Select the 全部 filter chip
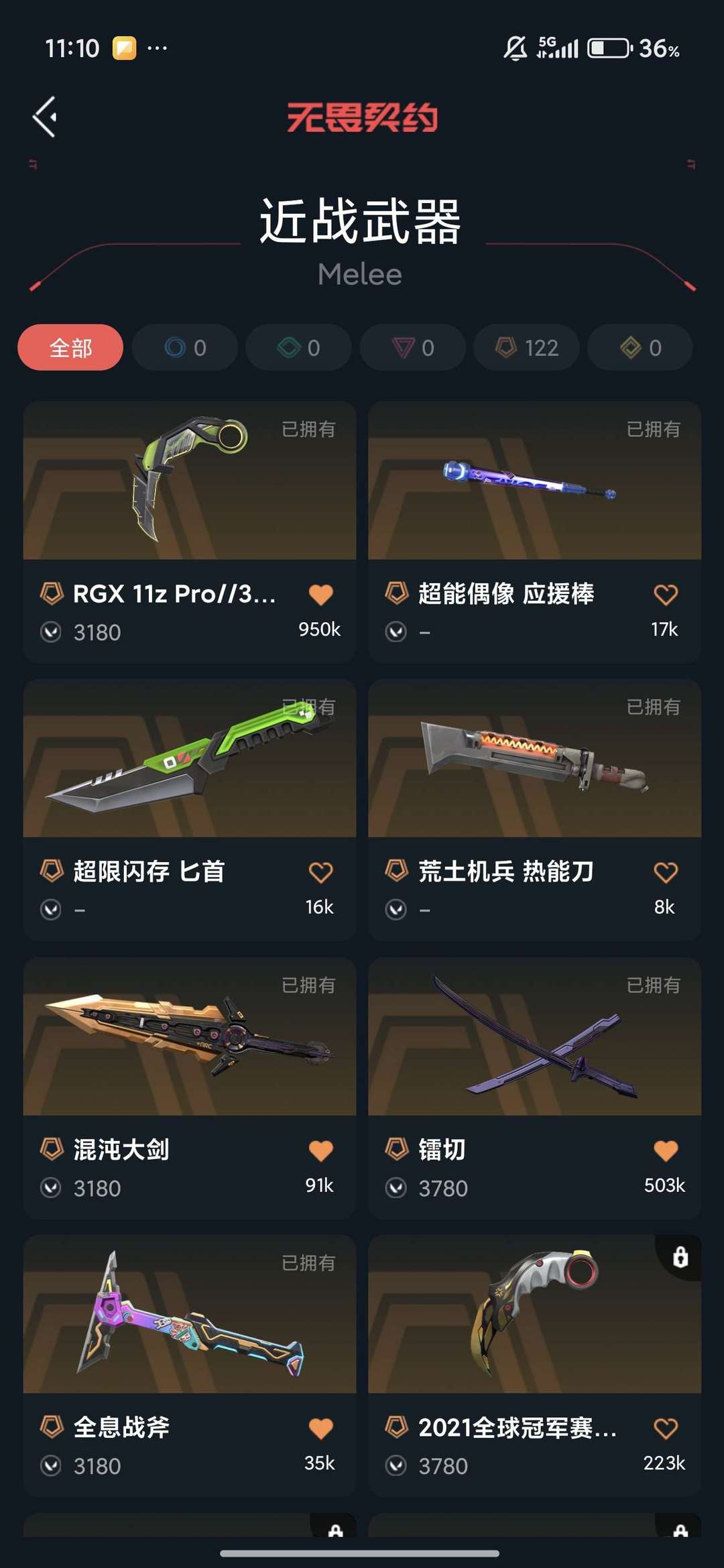 (x=70, y=347)
